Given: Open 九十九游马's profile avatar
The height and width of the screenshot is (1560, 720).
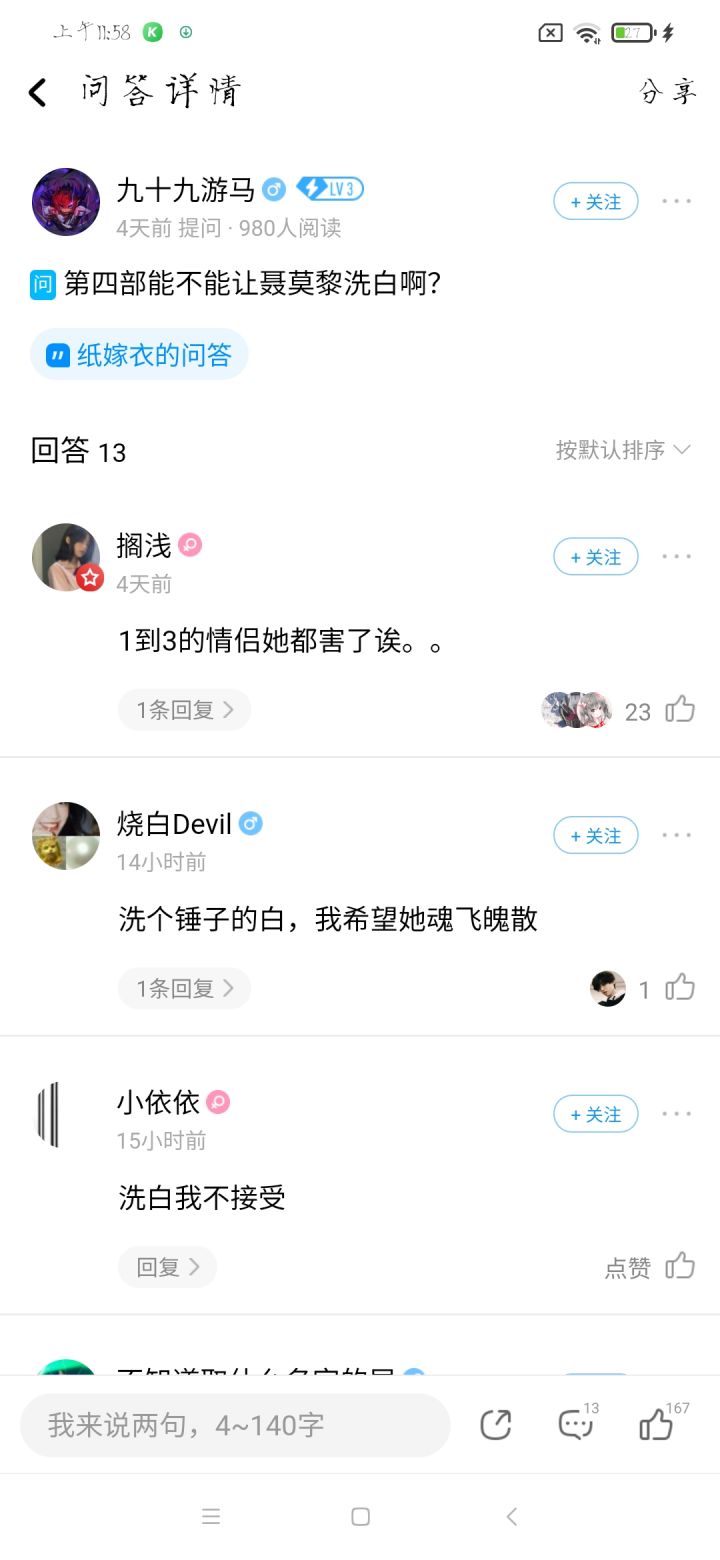Looking at the screenshot, I should click(x=66, y=202).
